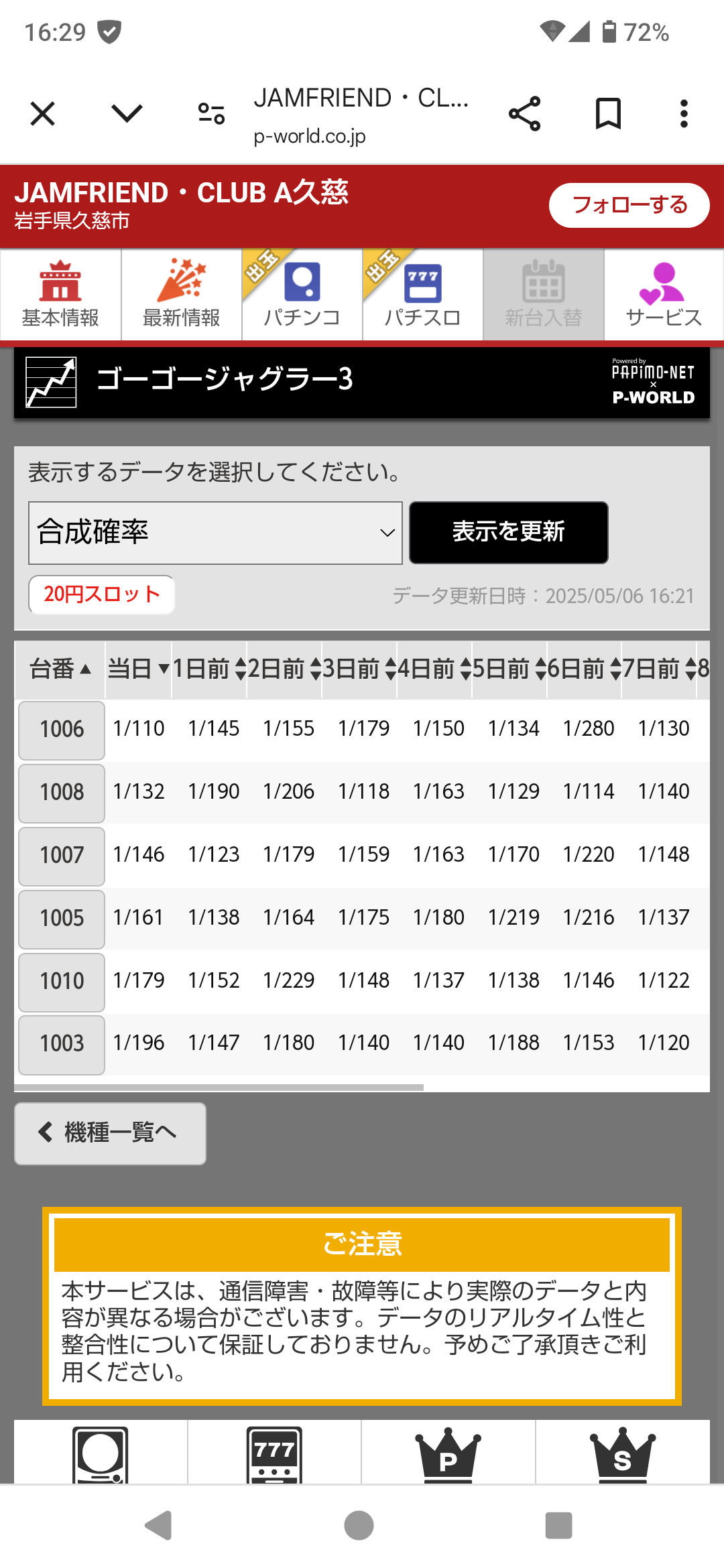Tap 表示を更新 to refresh the display
The height and width of the screenshot is (1568, 724).
coord(509,533)
